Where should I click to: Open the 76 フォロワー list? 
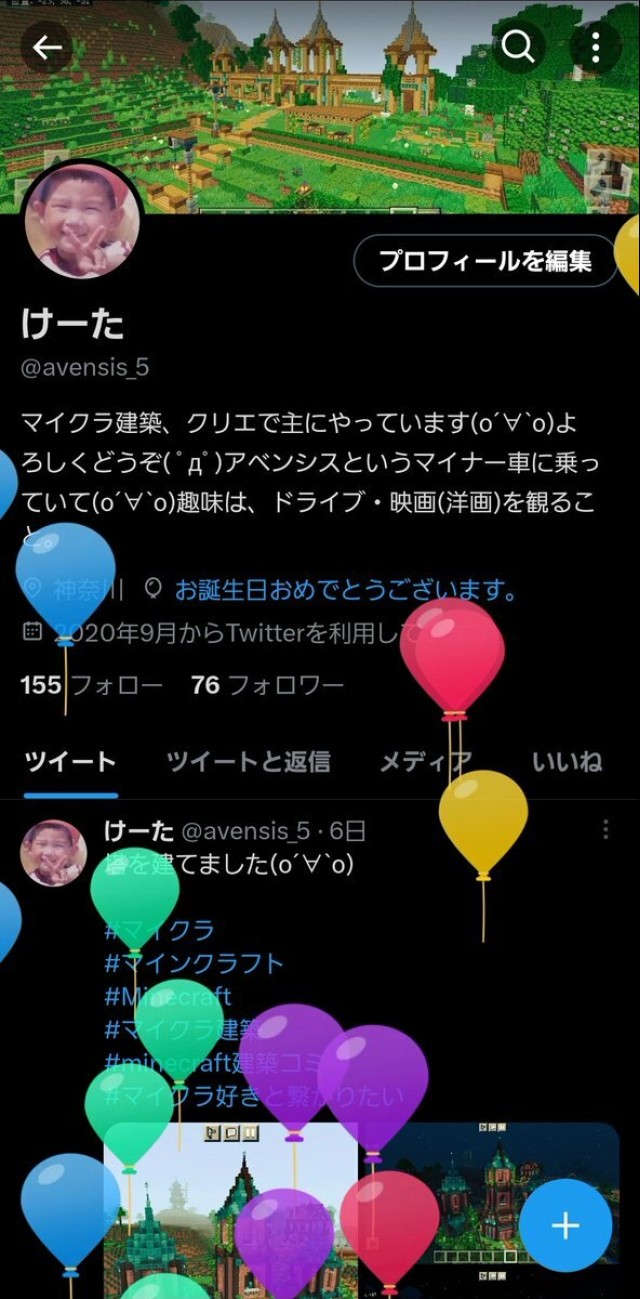coord(267,685)
